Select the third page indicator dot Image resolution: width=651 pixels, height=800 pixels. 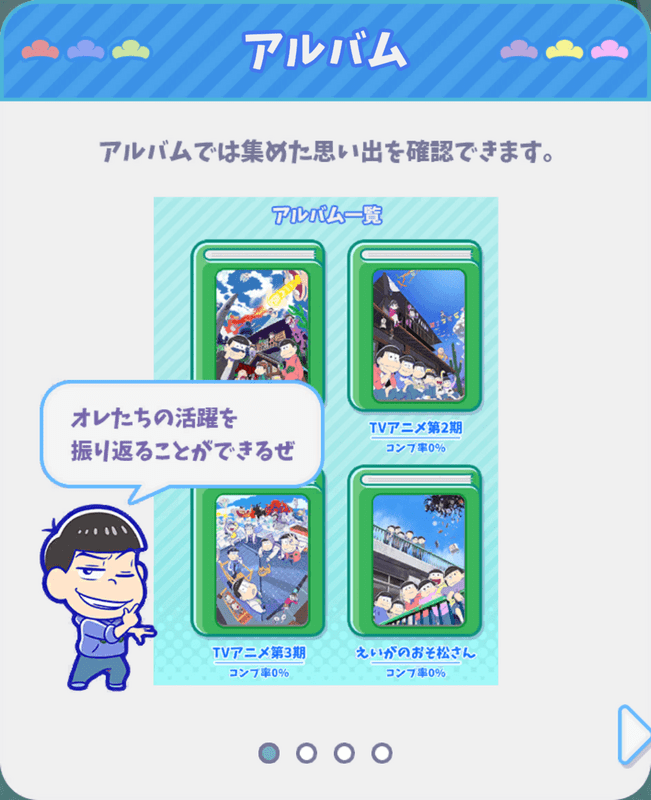pos(344,752)
